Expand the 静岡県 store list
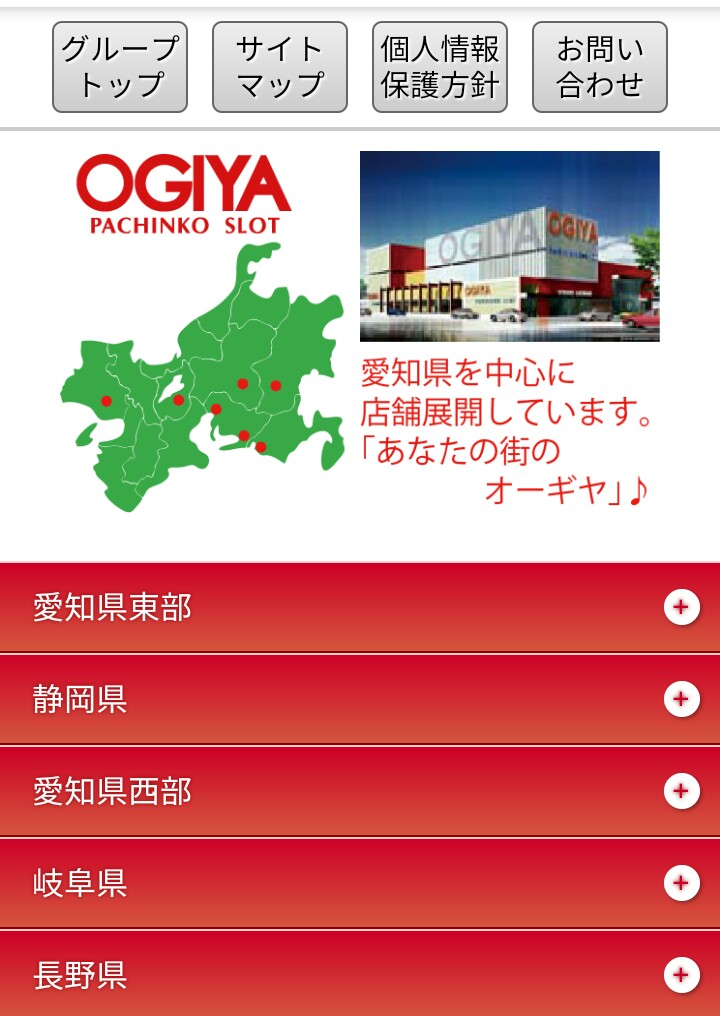 click(x=360, y=699)
